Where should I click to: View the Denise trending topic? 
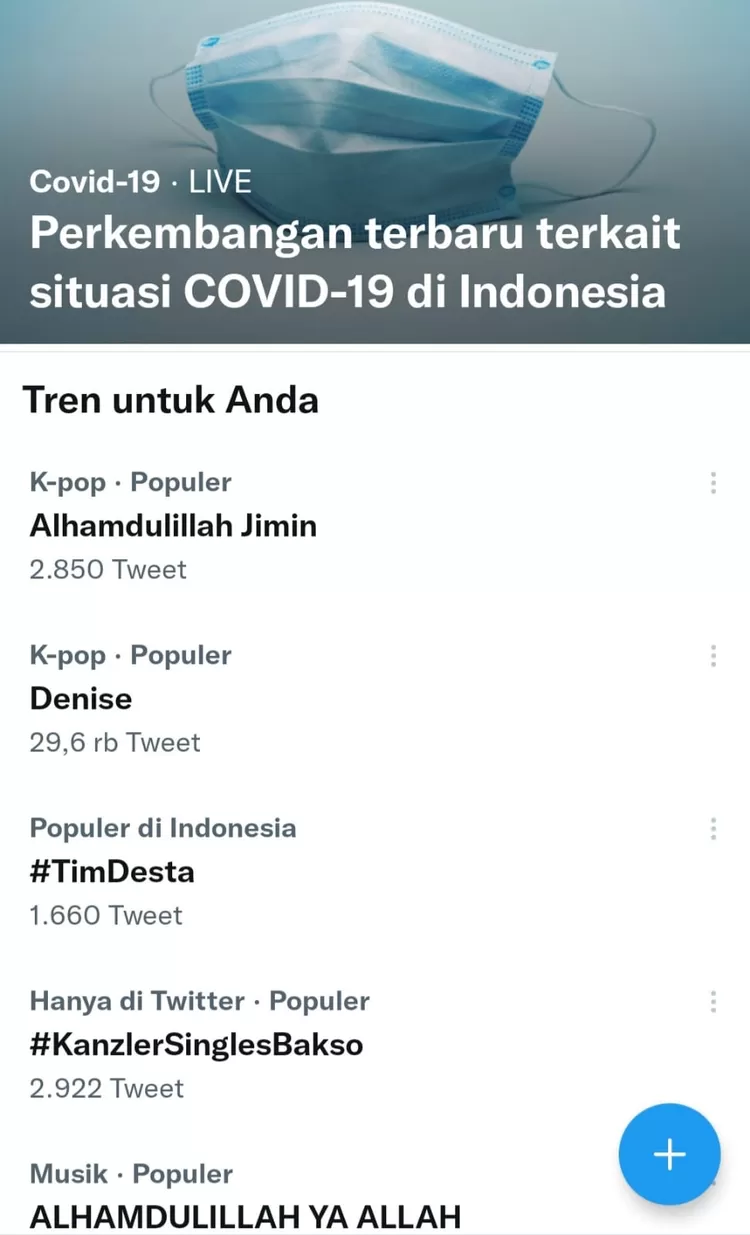point(81,698)
